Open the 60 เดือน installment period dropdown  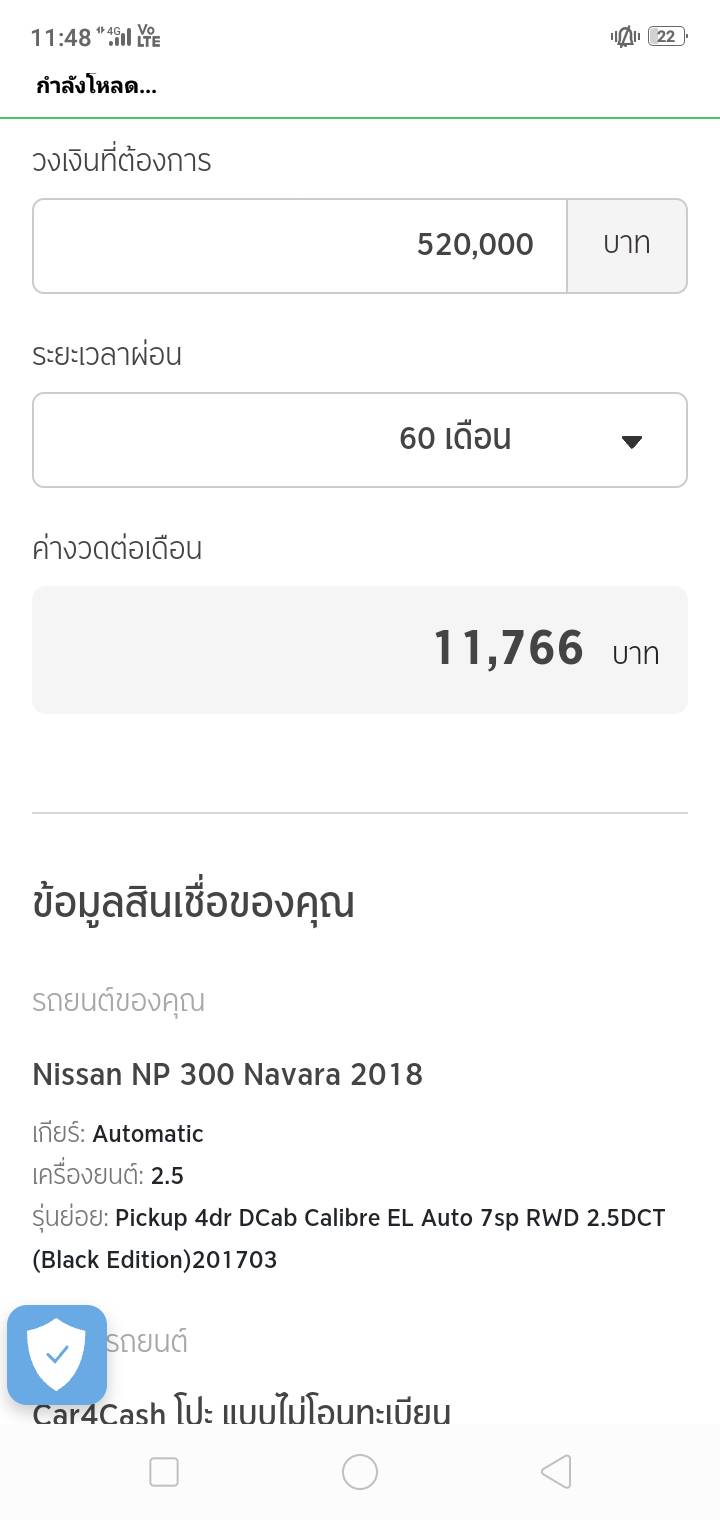click(x=360, y=440)
